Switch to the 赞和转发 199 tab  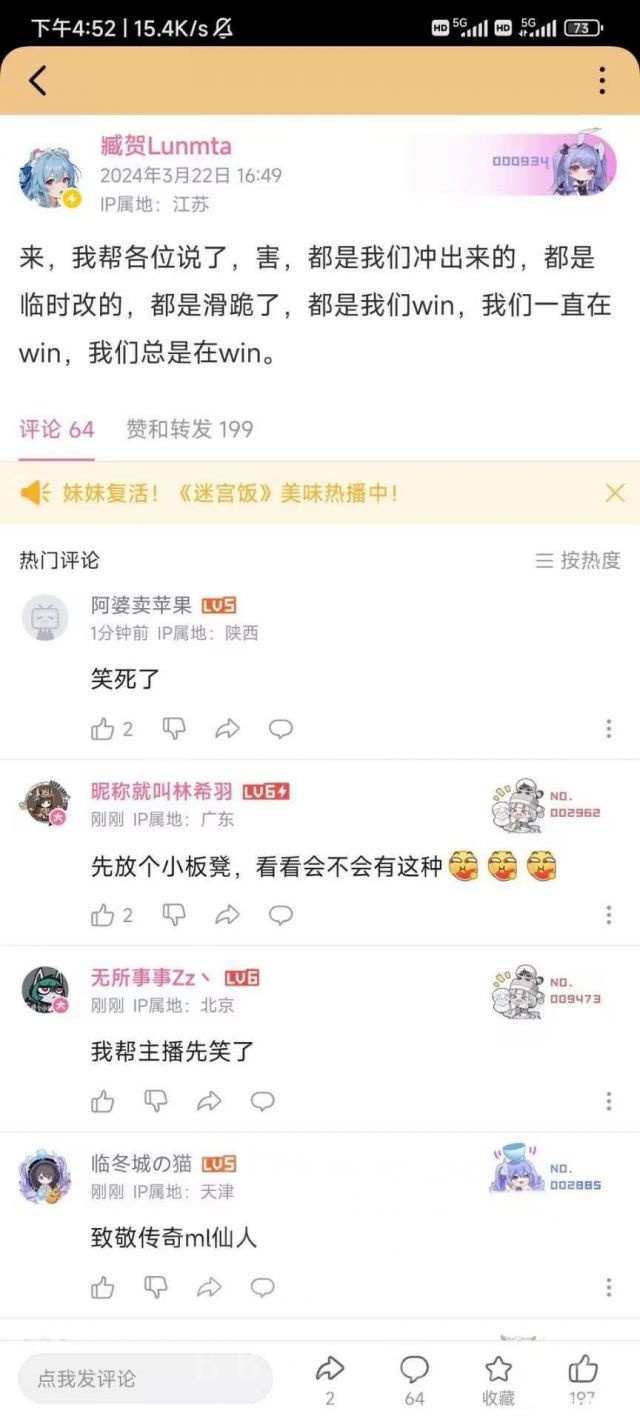pyautogui.click(x=189, y=429)
